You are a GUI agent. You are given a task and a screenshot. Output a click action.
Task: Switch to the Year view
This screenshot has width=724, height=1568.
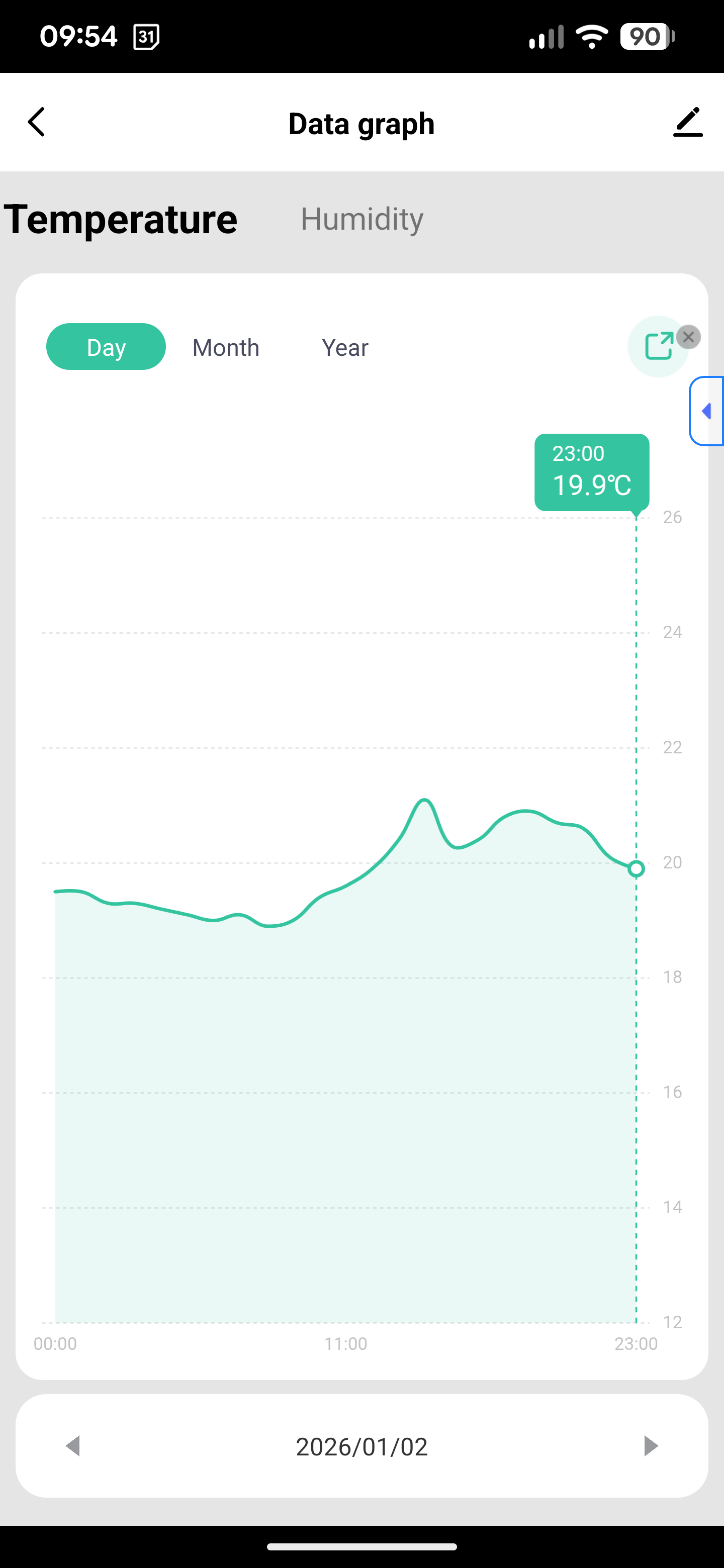344,348
